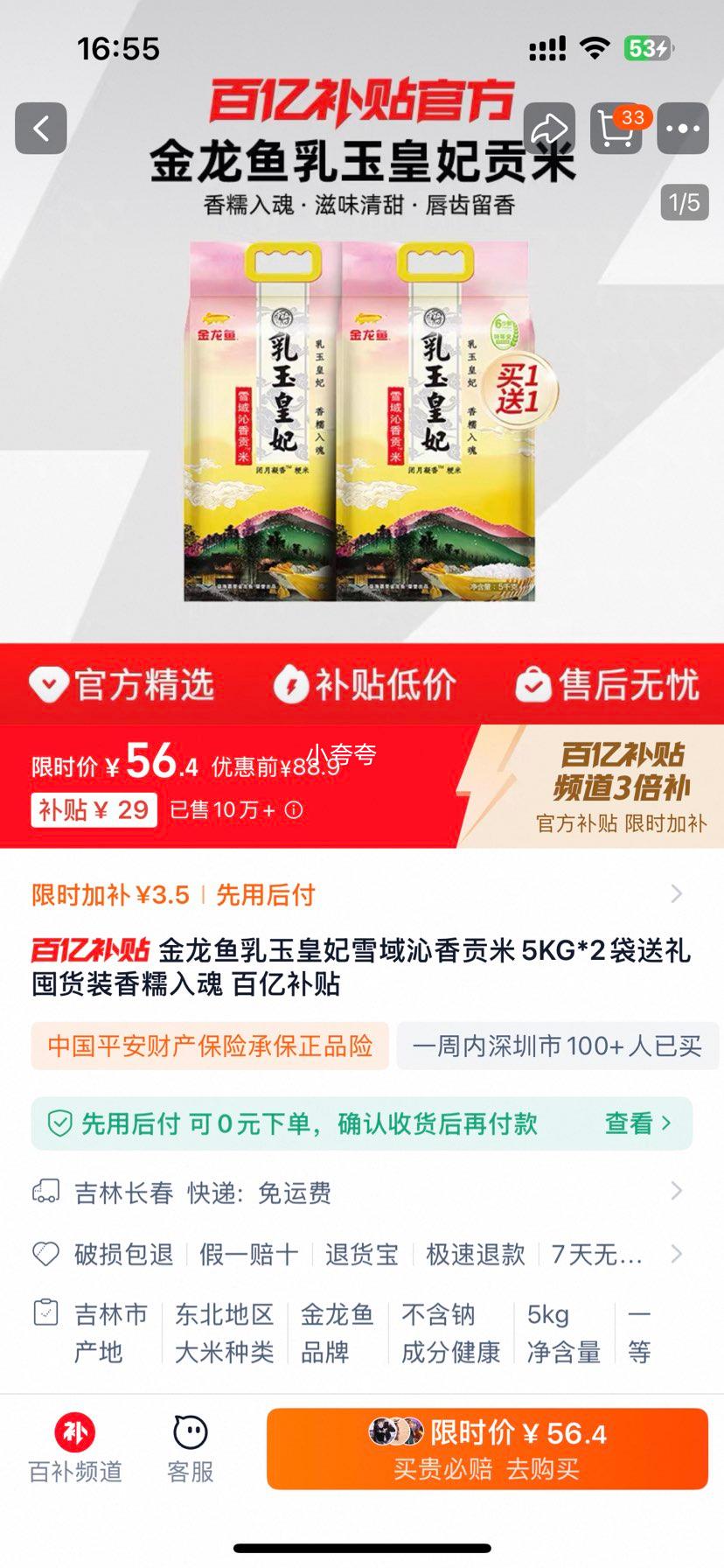Buy now at 限时价 ¥56.4
The width and height of the screenshot is (724, 1568).
[x=487, y=1448]
